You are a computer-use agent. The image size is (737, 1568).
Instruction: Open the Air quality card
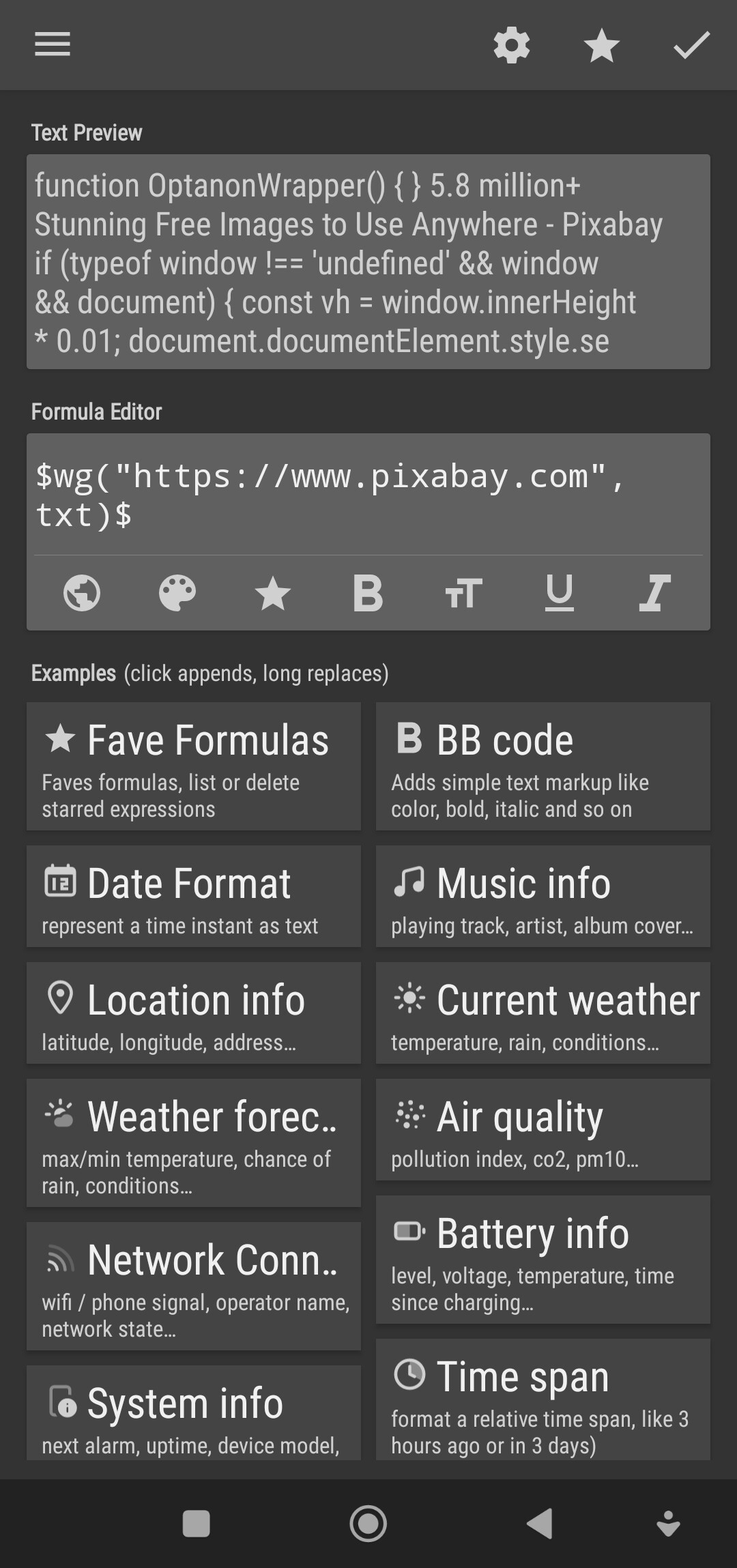[543, 1129]
